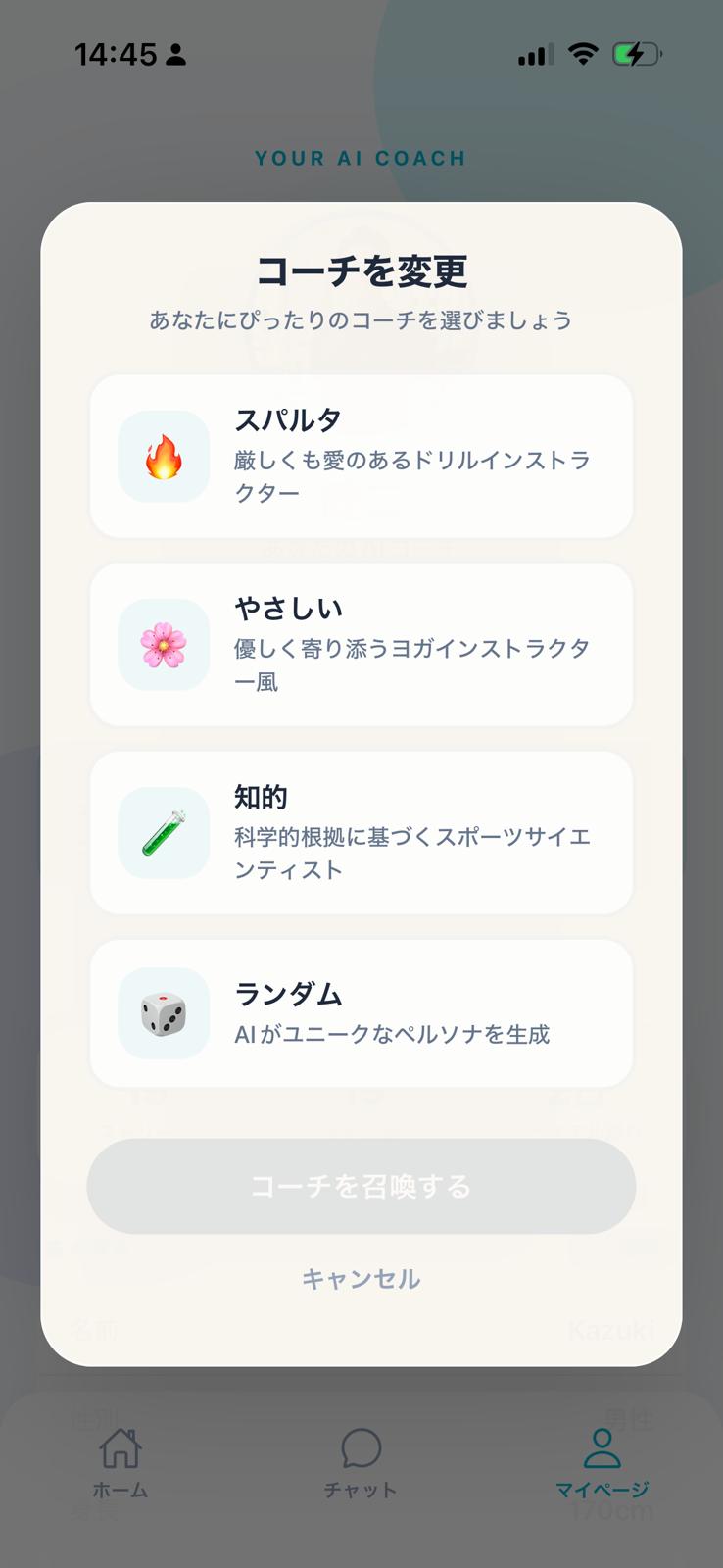The width and height of the screenshot is (723, 1568).
Task: Pick the 知的 sports scientist coach
Action: [x=361, y=833]
